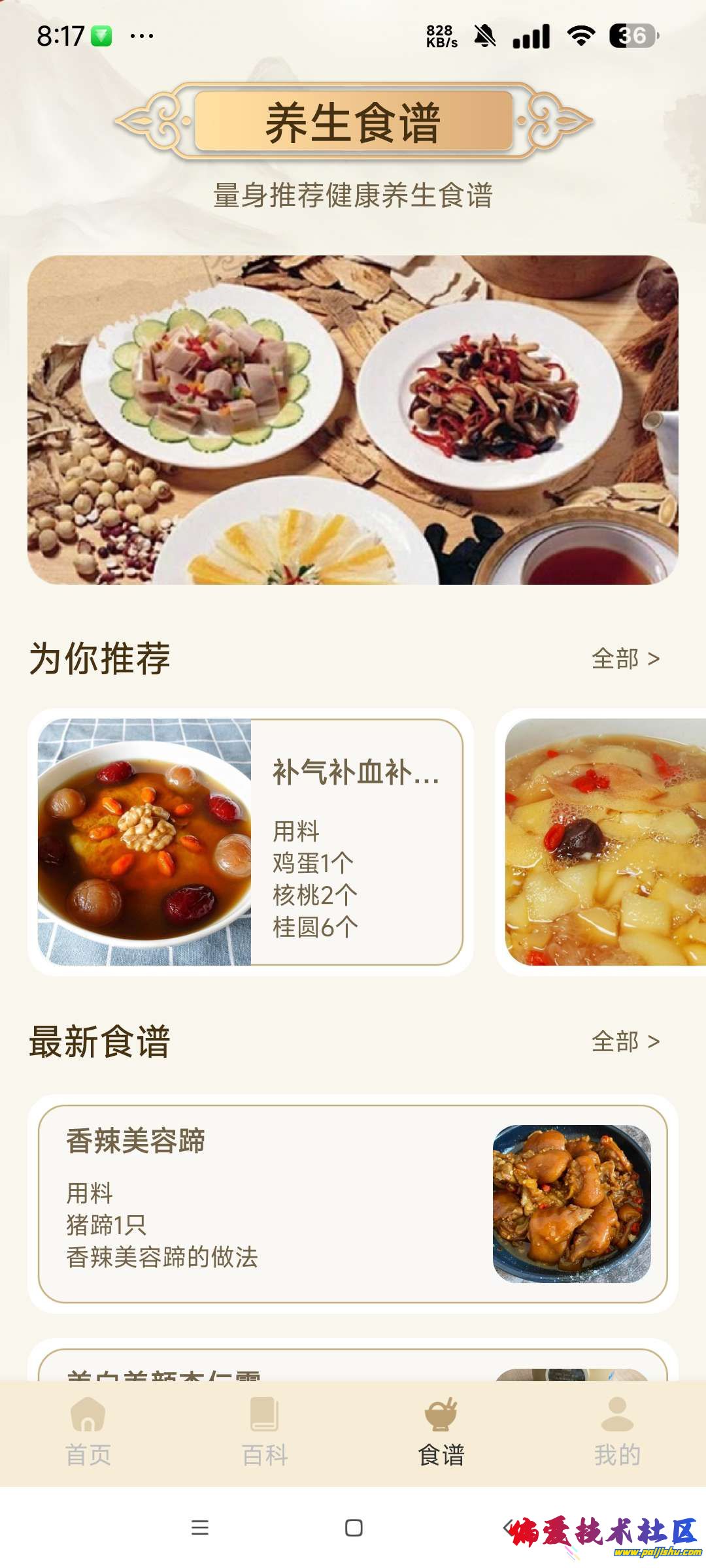Open the recent apps menu

pyautogui.click(x=200, y=1527)
